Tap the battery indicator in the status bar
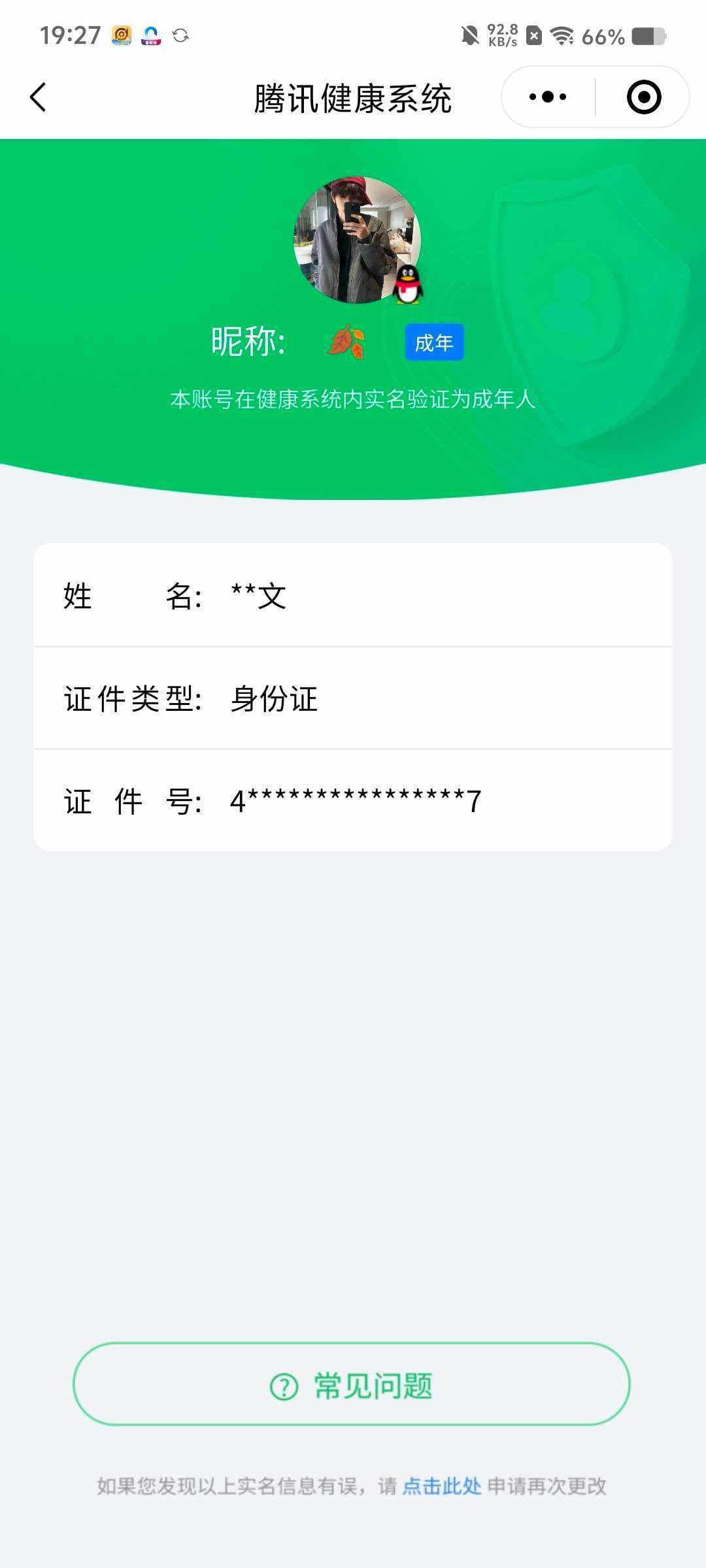 click(647, 37)
